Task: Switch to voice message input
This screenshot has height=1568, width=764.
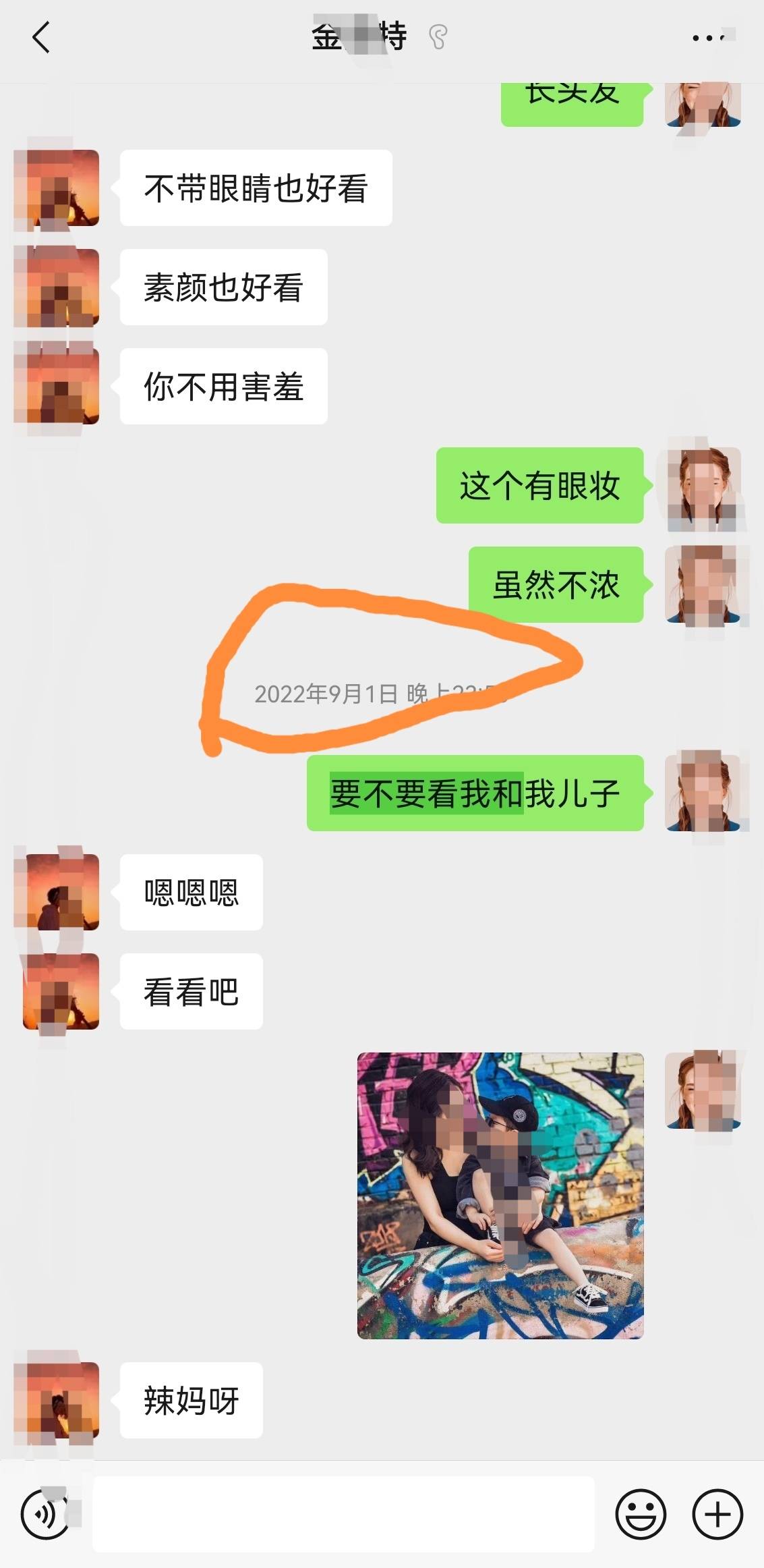Action: pos(45,1515)
